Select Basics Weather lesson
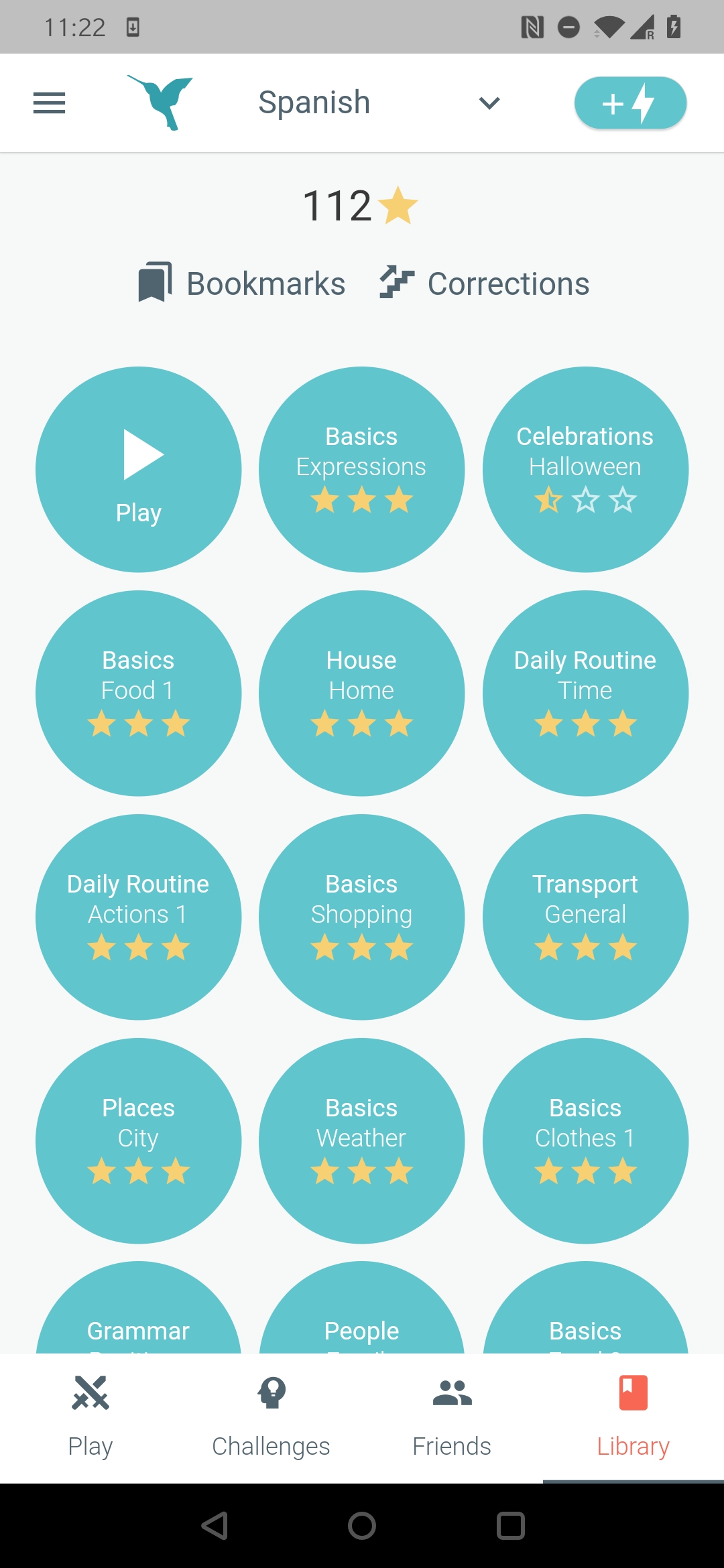 362,1140
